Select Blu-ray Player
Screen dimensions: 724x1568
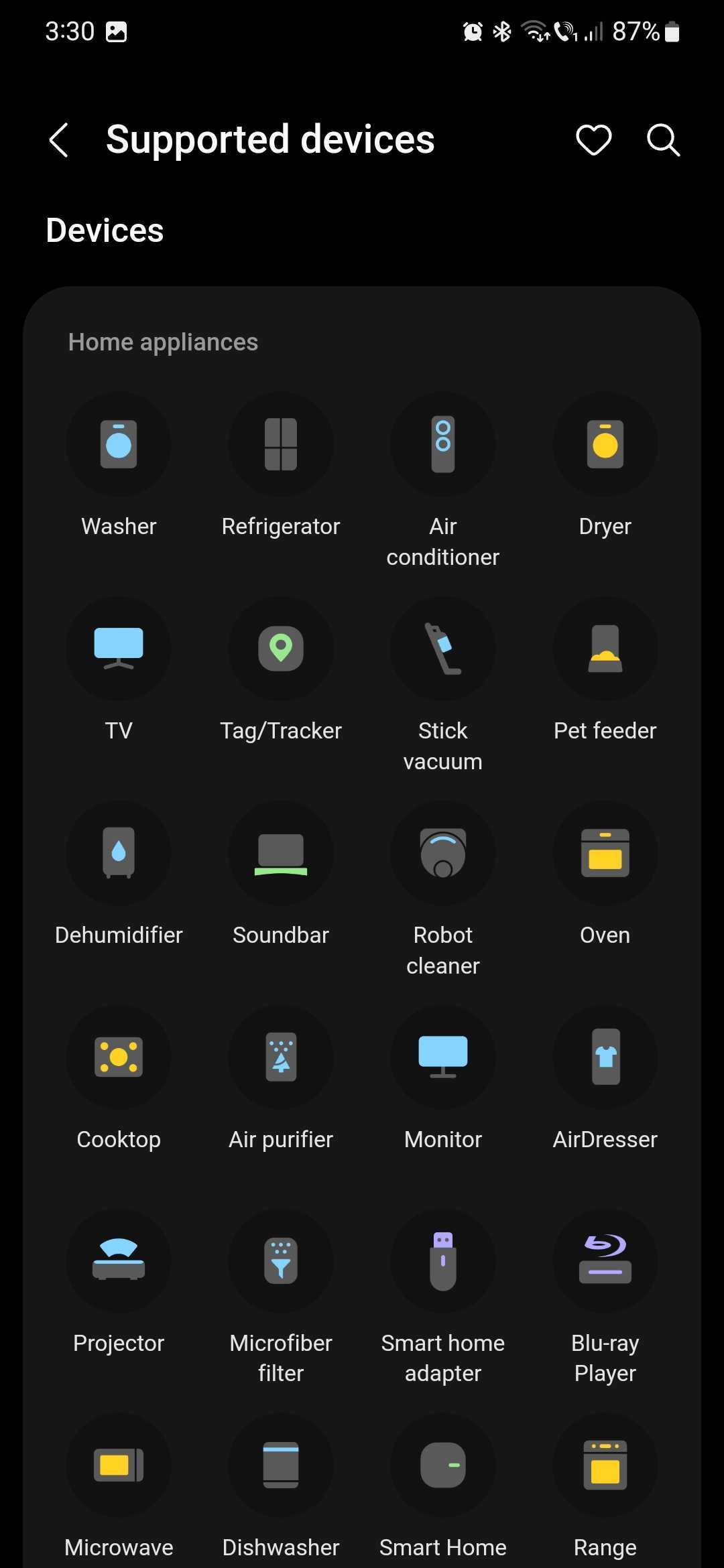point(605,1261)
